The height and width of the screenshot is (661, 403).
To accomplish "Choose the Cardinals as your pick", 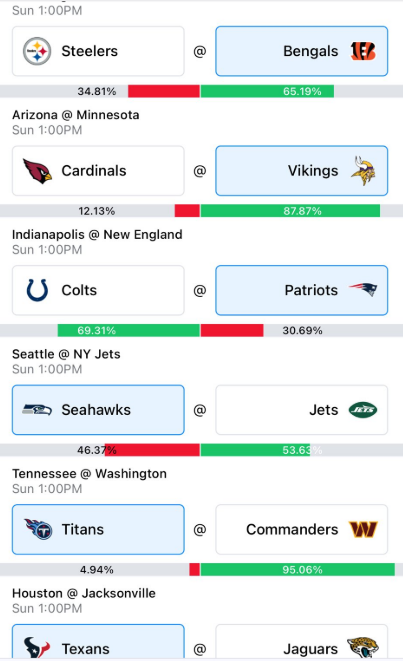I will tap(98, 171).
